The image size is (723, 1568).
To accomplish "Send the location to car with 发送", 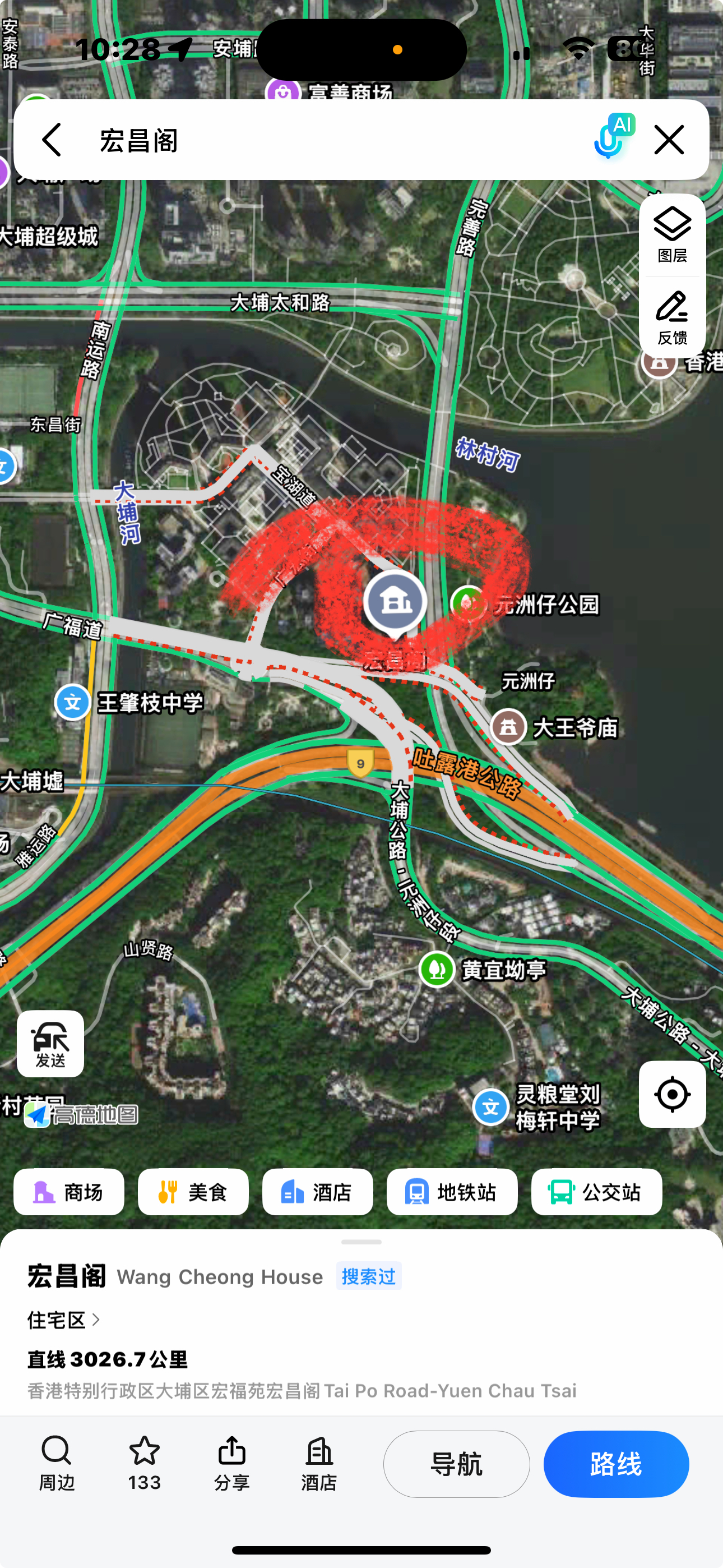I will pos(50,1043).
